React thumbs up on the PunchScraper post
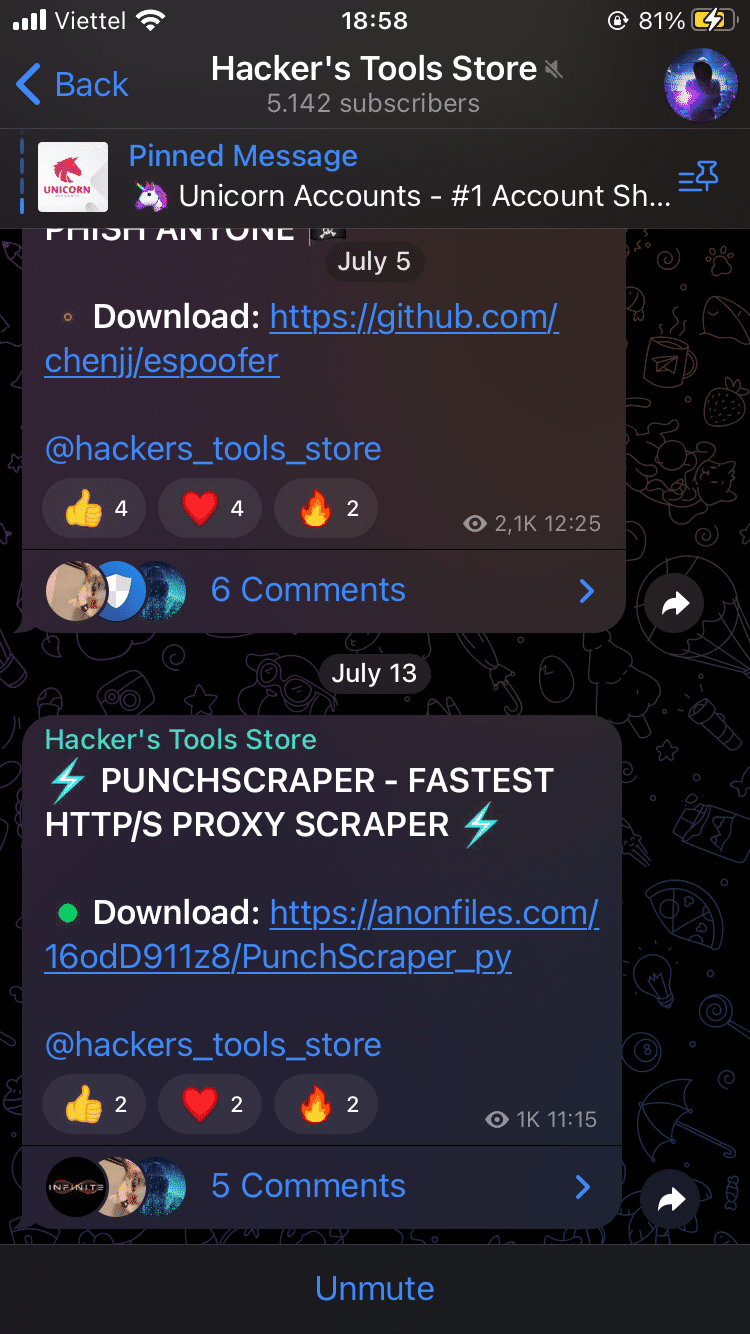This screenshot has width=750, height=1334. pyautogui.click(x=93, y=1105)
